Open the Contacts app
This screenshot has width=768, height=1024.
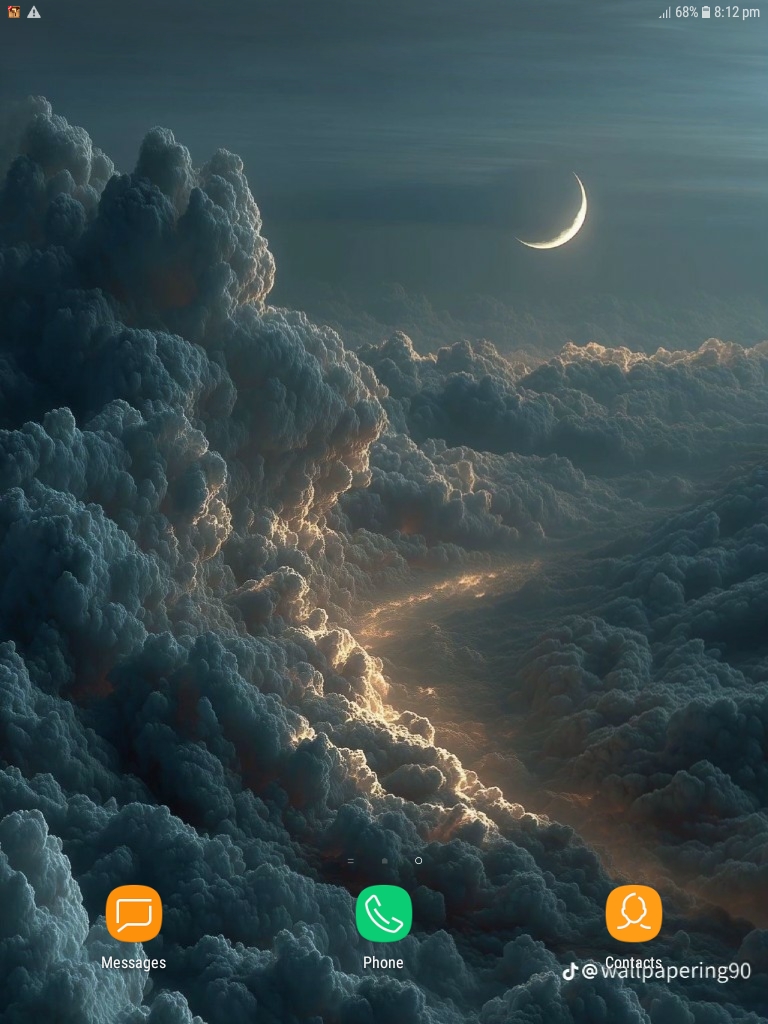tap(633, 913)
